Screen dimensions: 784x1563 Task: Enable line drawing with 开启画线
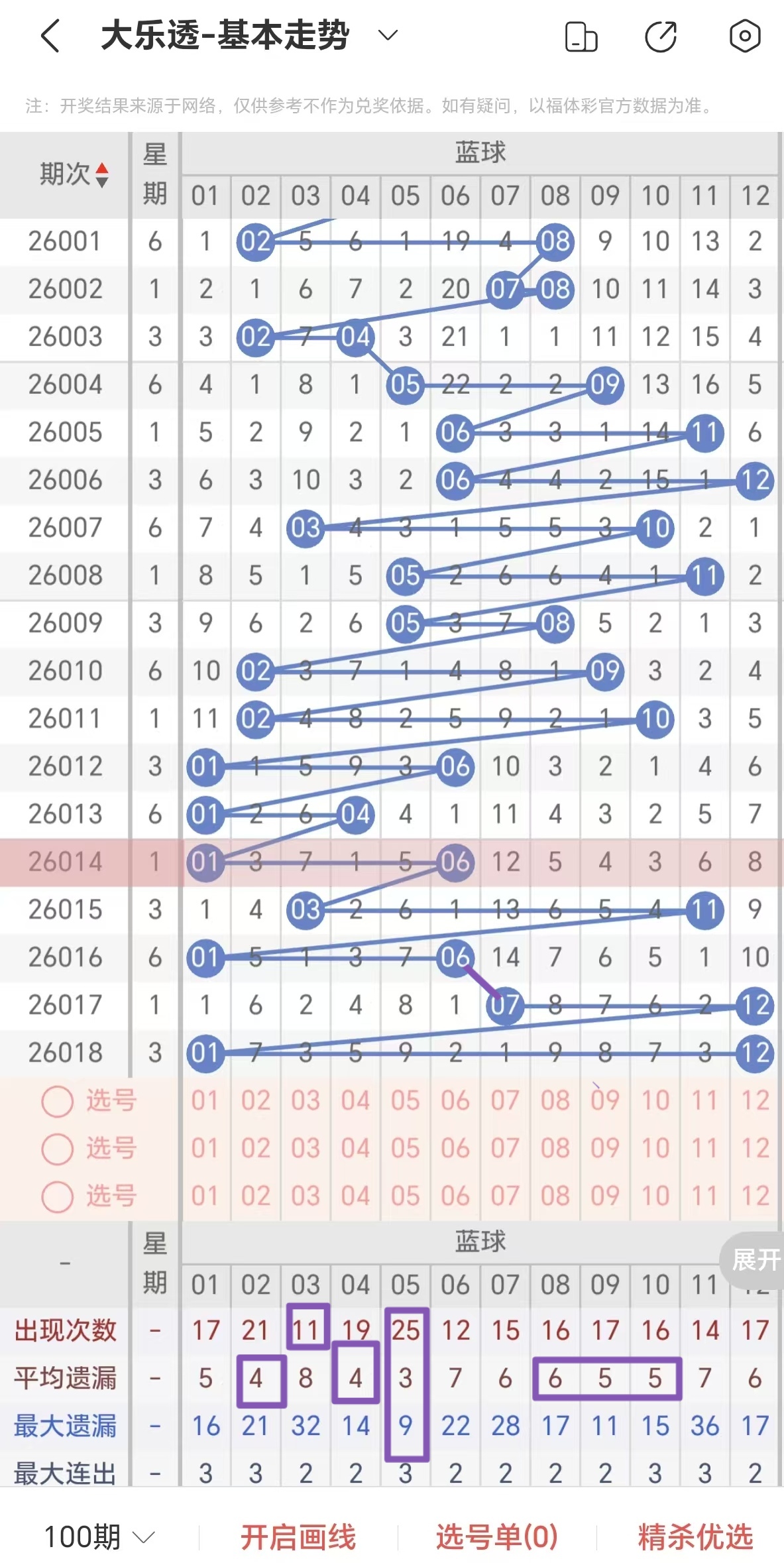(x=298, y=1536)
